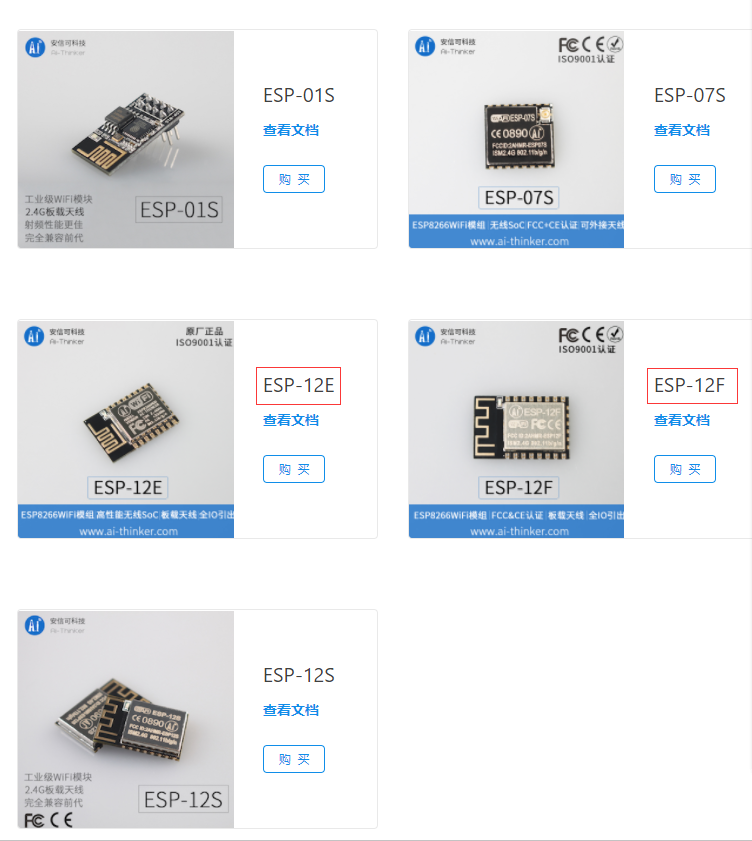Buy the ESP-12F module

(685, 469)
